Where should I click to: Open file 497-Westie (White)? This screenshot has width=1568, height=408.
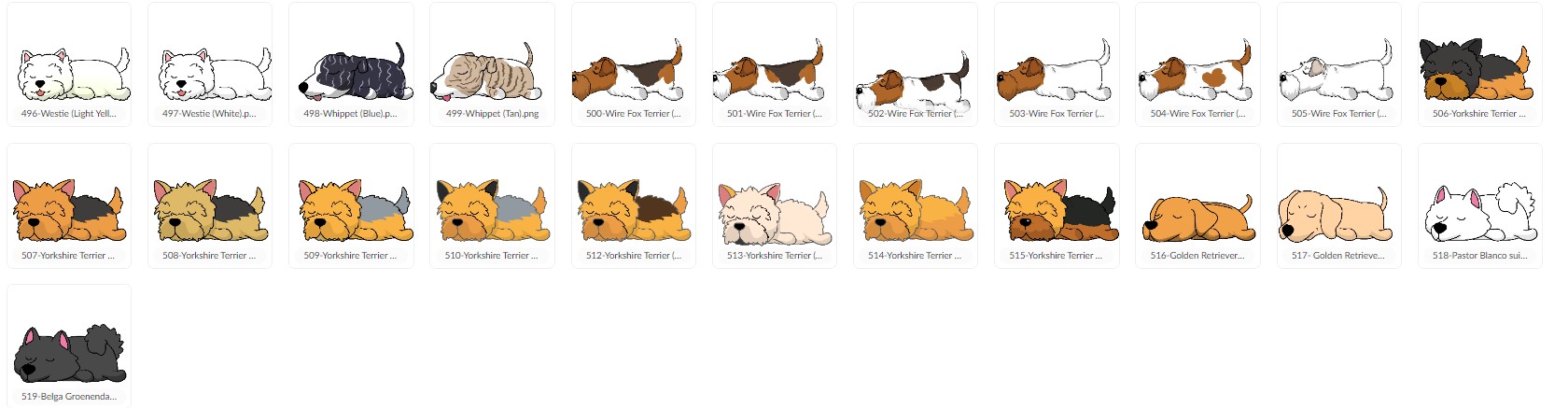click(210, 73)
